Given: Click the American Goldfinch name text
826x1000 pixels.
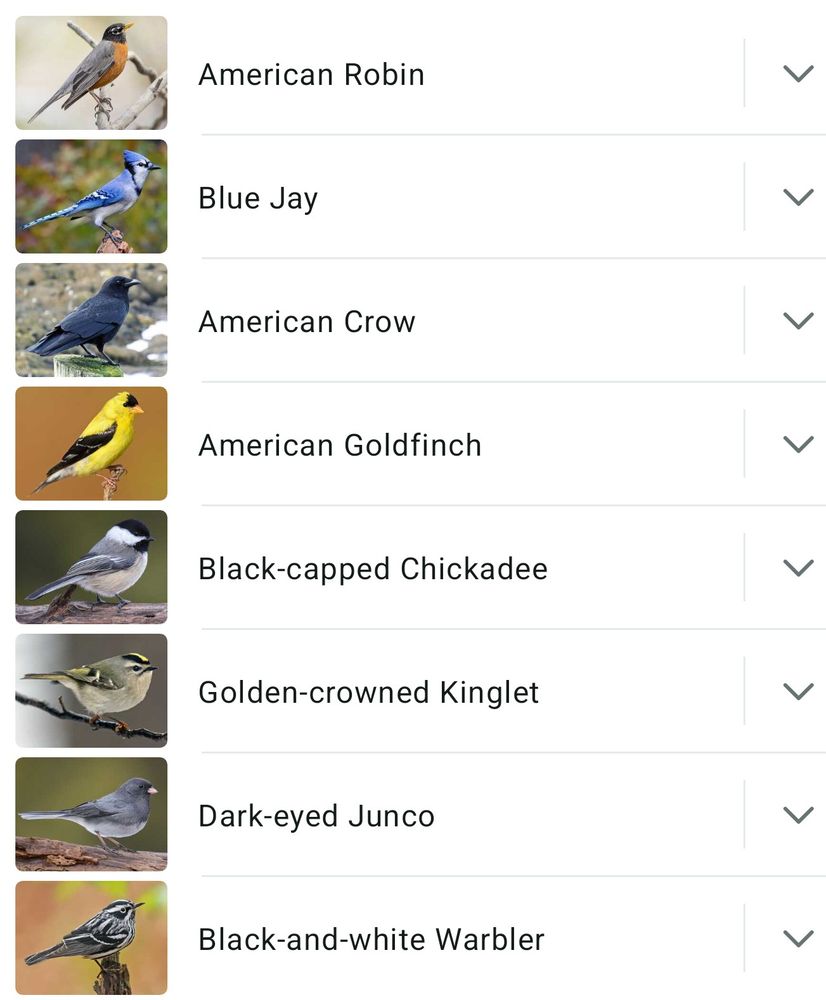Looking at the screenshot, I should click(x=340, y=444).
